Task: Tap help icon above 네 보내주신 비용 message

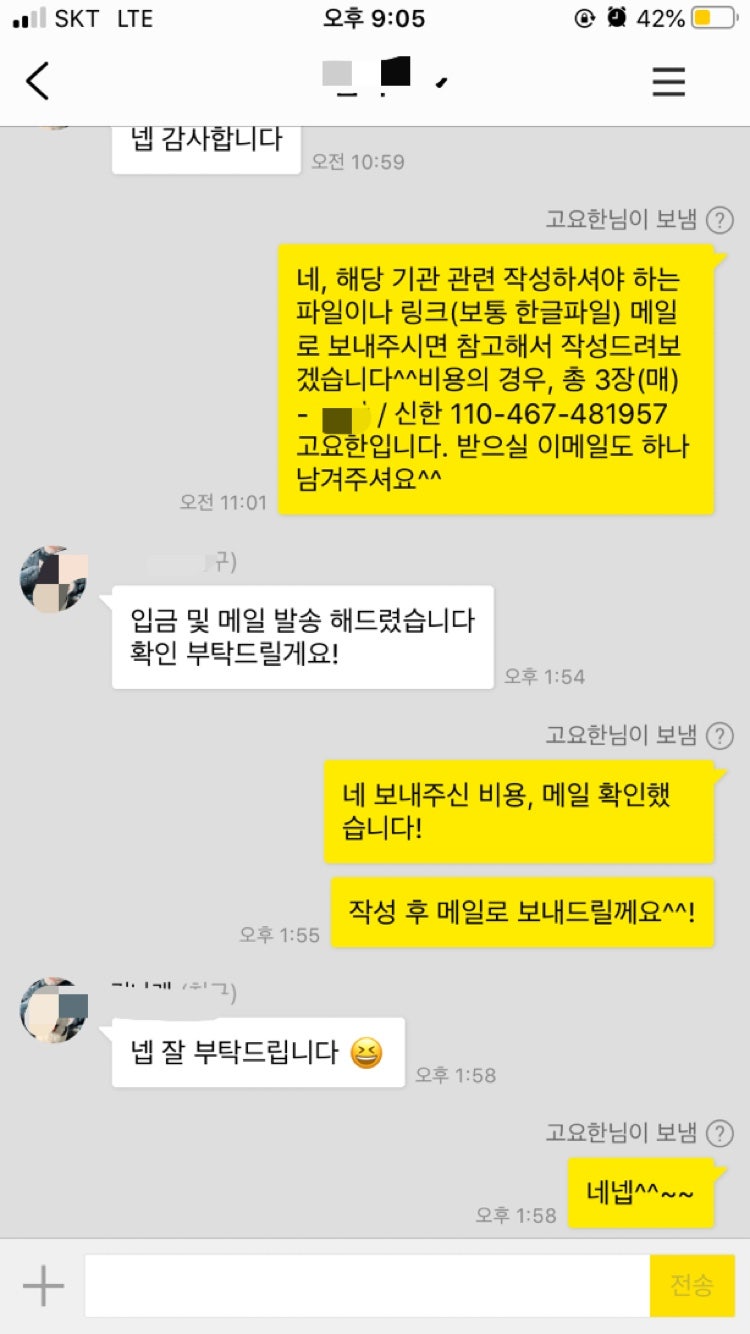Action: click(719, 736)
